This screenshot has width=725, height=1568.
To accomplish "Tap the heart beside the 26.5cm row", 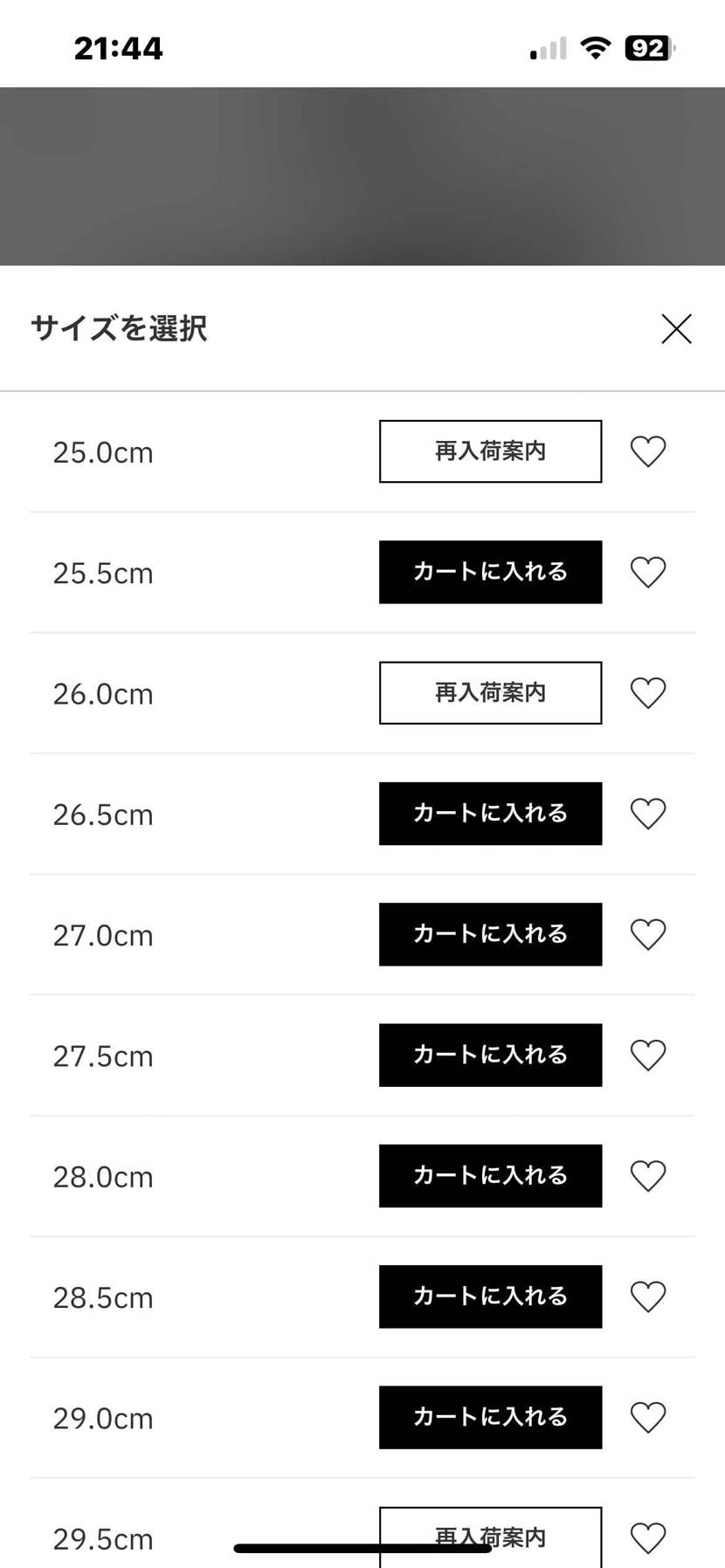I will 648,813.
